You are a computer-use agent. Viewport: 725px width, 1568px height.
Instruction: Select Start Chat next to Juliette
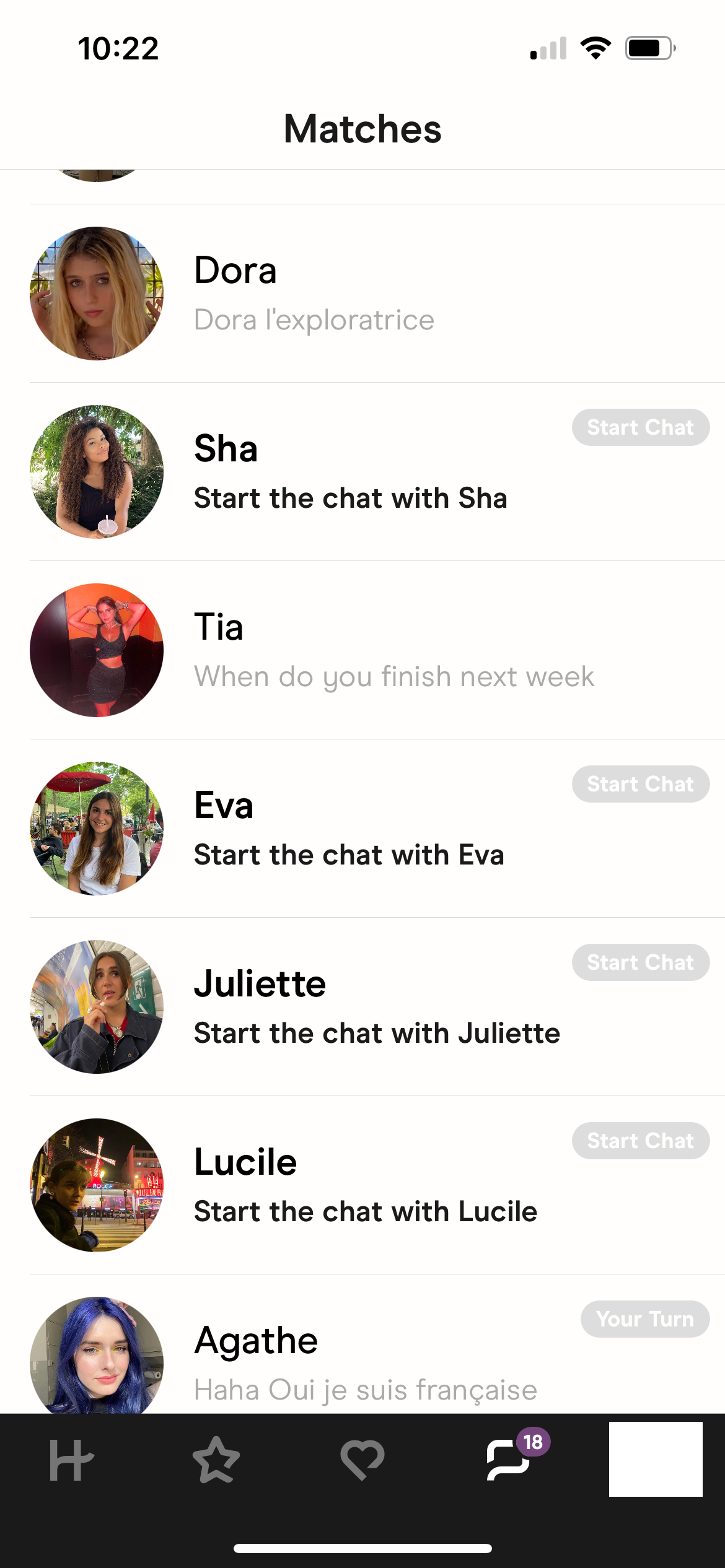pos(640,962)
